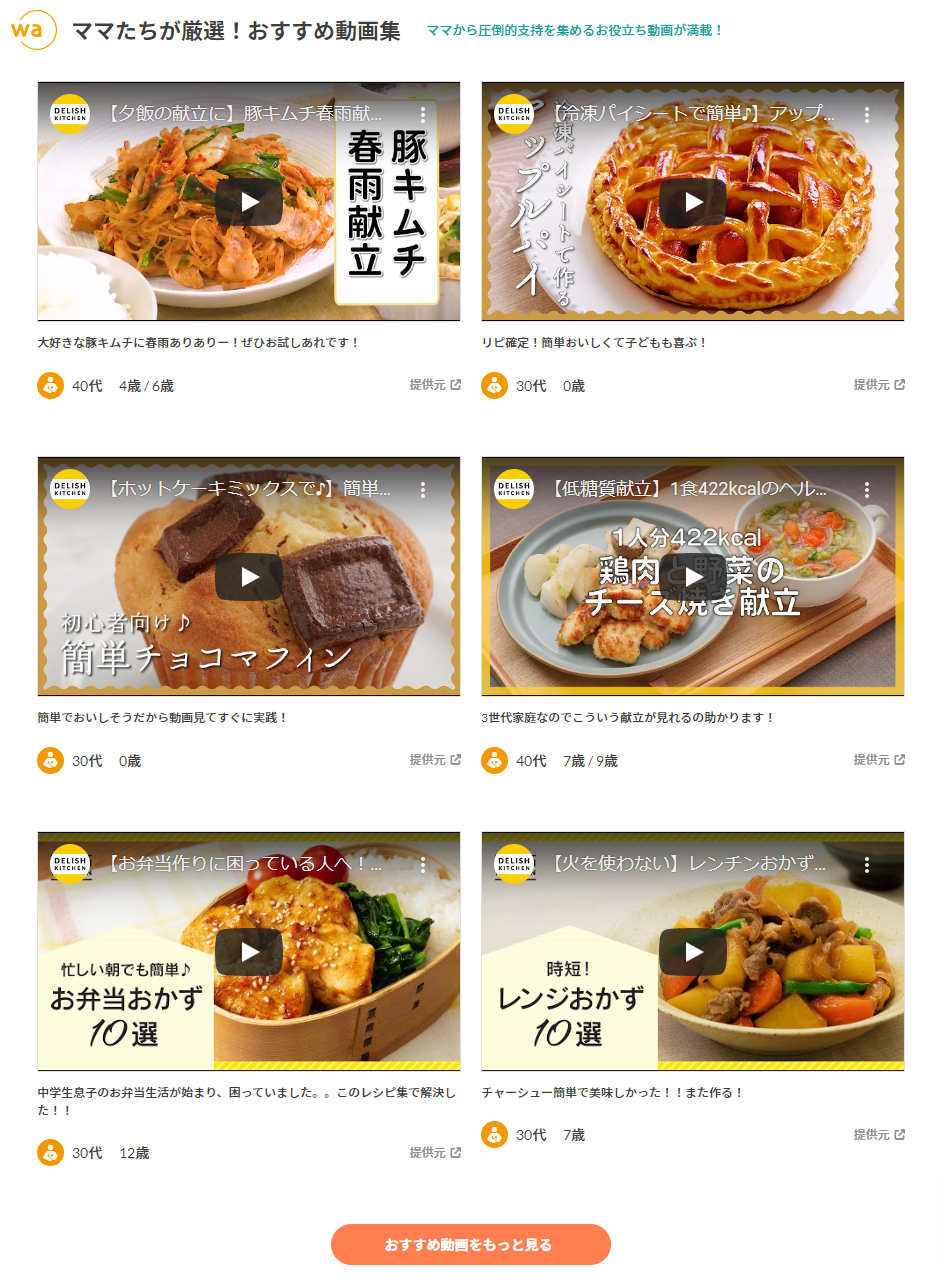This screenshot has width=941, height=1284.
Task: Play the 豚キムチ春雨献立 video
Action: [x=248, y=202]
